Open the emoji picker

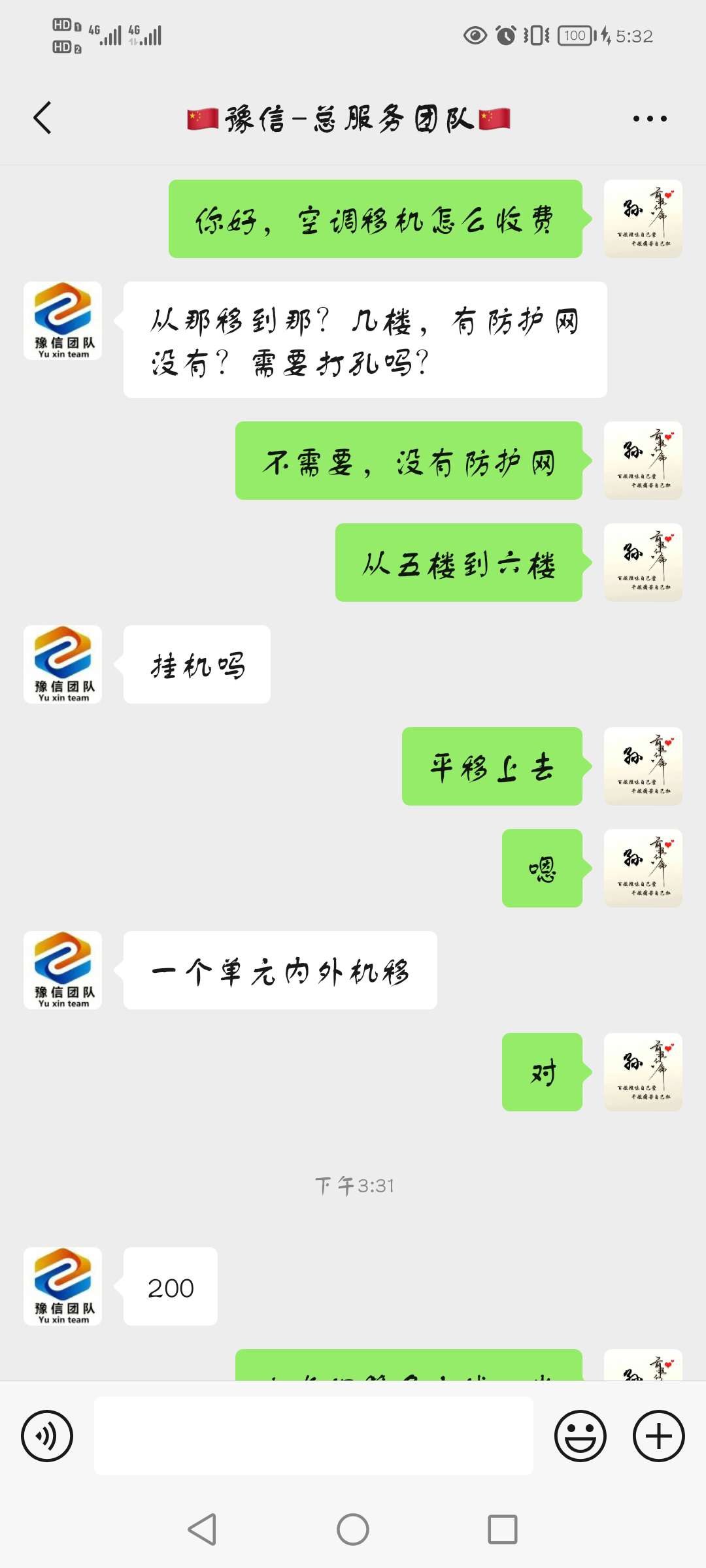coord(580,1436)
